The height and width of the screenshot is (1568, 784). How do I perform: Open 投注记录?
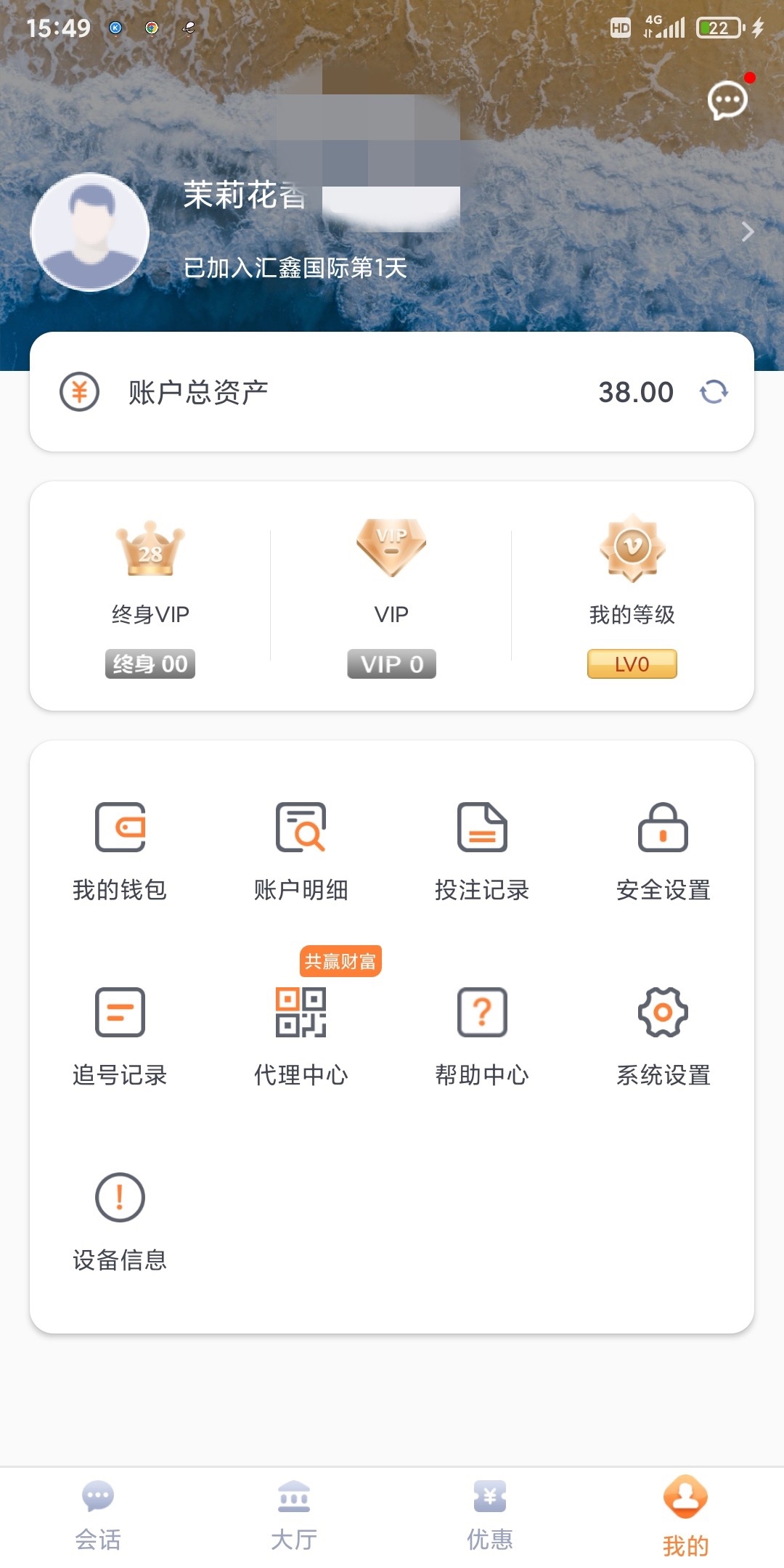(x=482, y=851)
